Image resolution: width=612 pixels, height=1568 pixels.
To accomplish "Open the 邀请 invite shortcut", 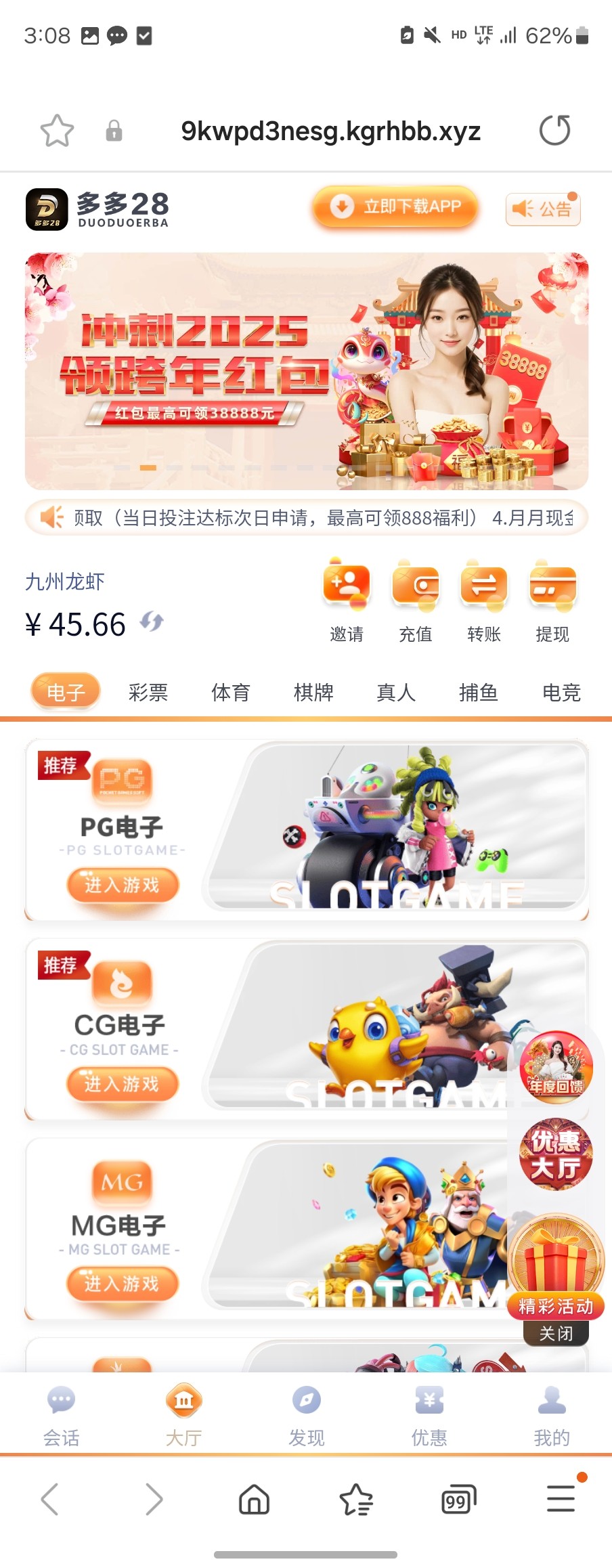I will 347,600.
